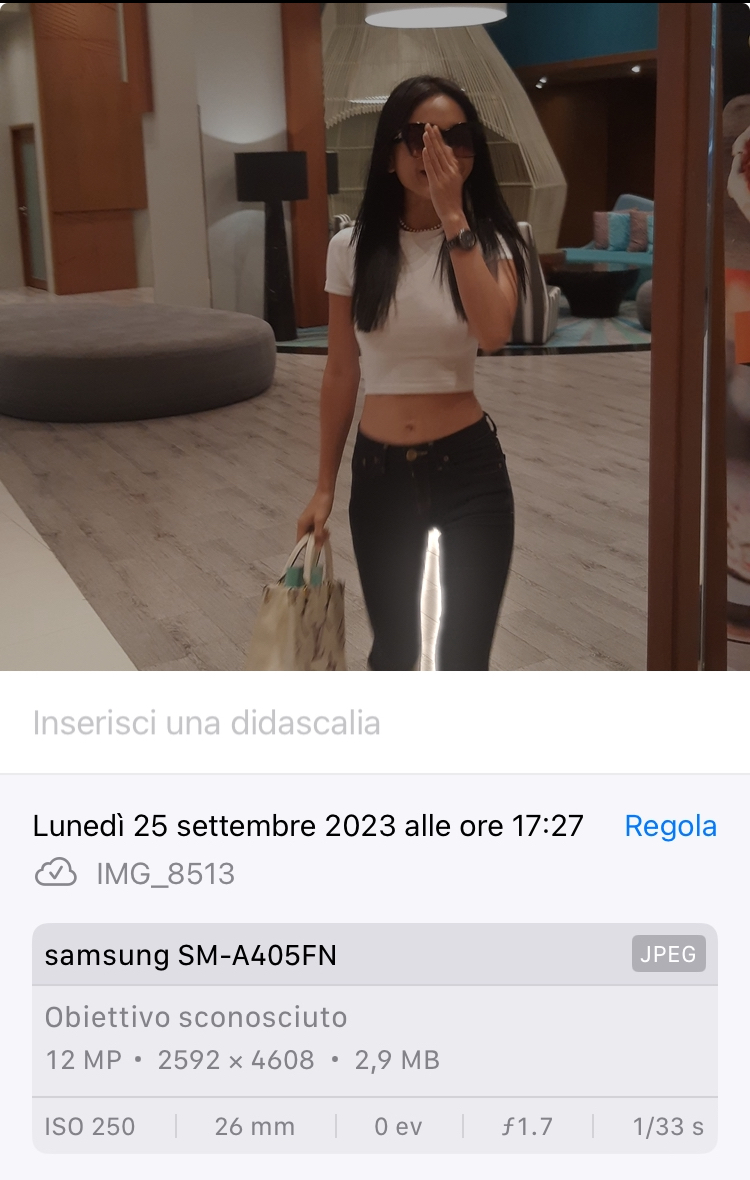The width and height of the screenshot is (750, 1180).
Task: Open Regola to adjust date and time
Action: (x=670, y=826)
